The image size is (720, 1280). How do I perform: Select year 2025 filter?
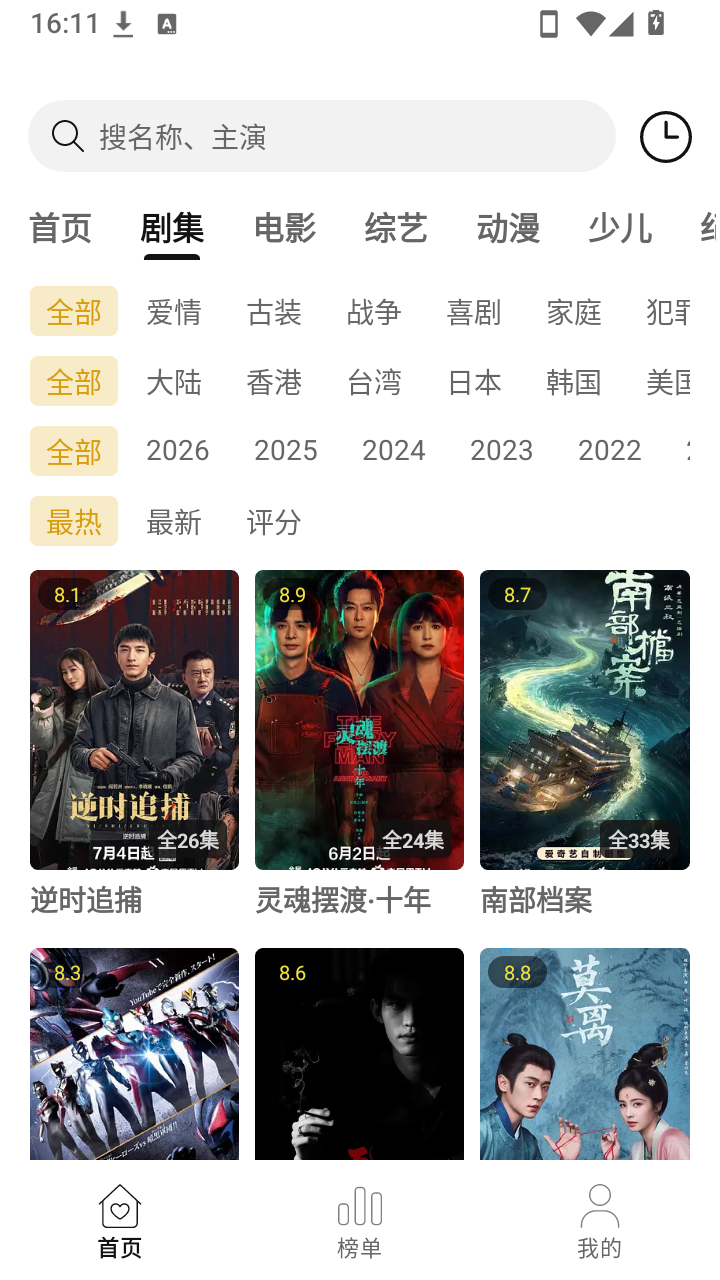click(x=286, y=451)
